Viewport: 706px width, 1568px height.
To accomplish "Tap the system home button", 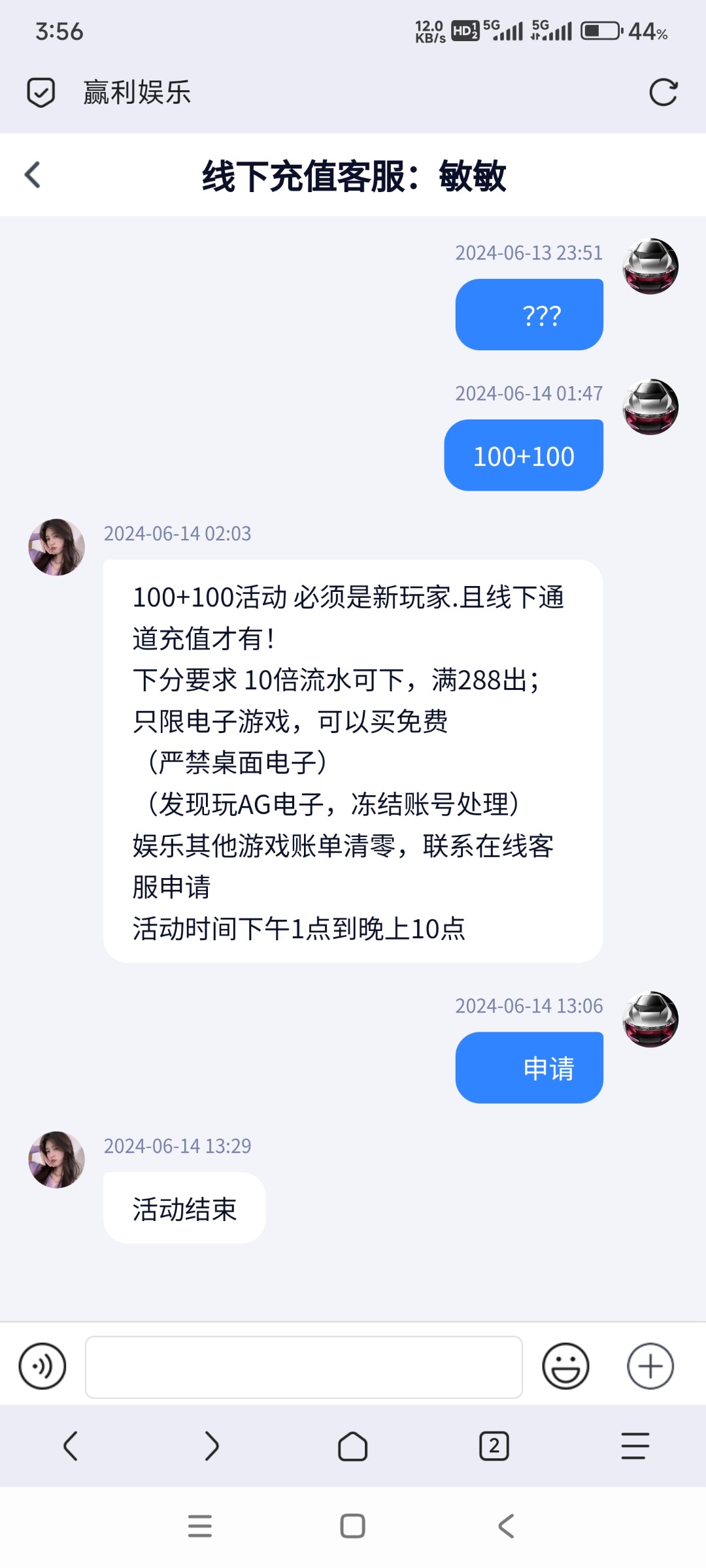I will [x=352, y=1526].
